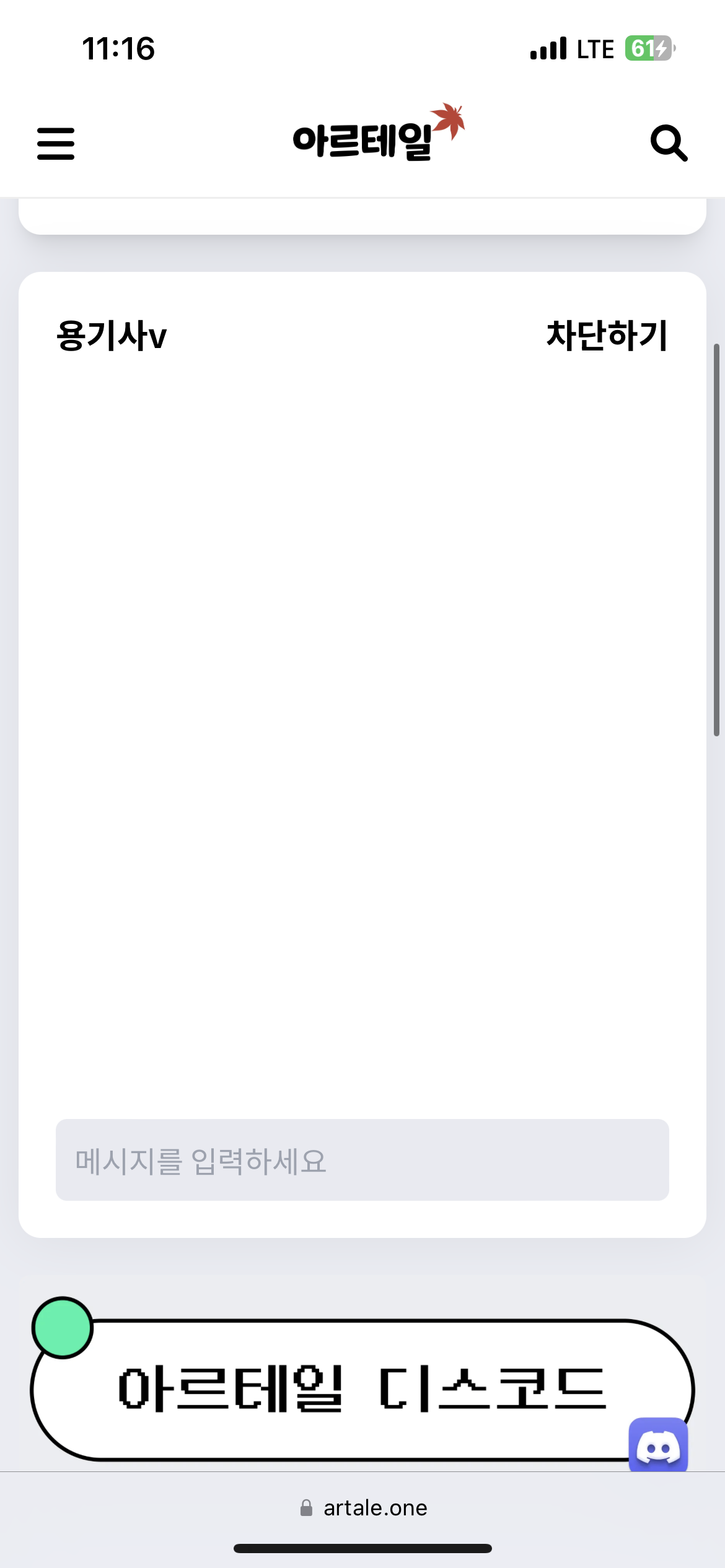725x1568 pixels.
Task: Open the search magnifier icon
Action: pyautogui.click(x=669, y=143)
